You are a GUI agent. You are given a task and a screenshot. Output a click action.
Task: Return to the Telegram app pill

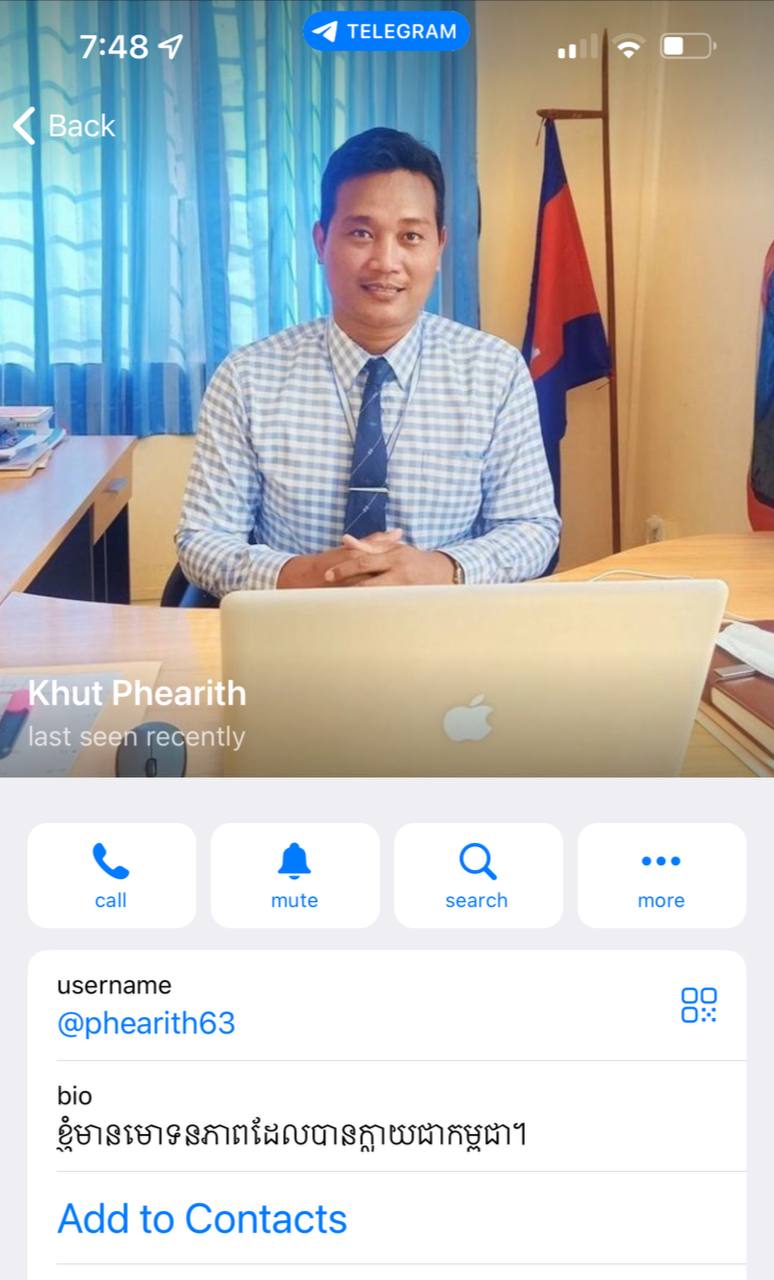click(x=386, y=31)
